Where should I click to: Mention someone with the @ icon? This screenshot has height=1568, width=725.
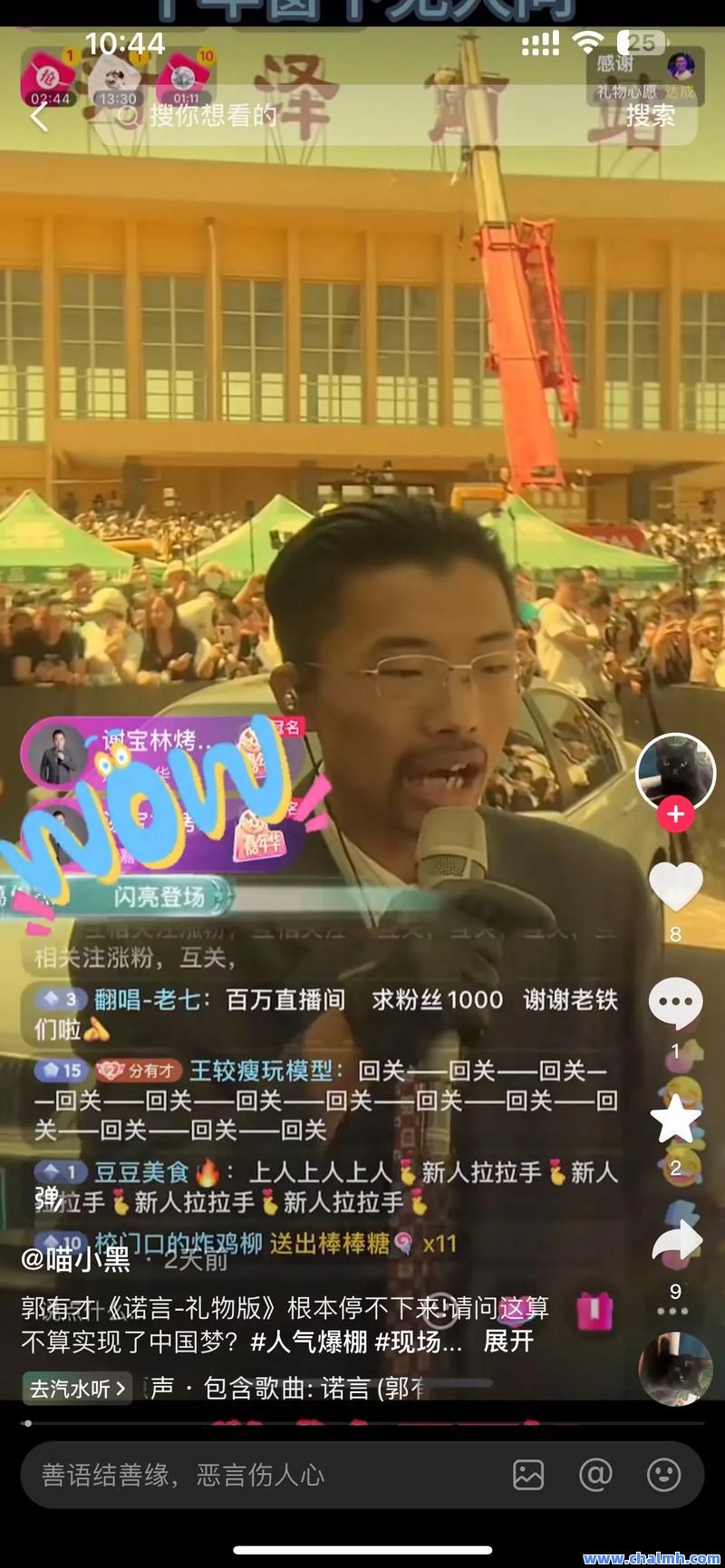(595, 1475)
